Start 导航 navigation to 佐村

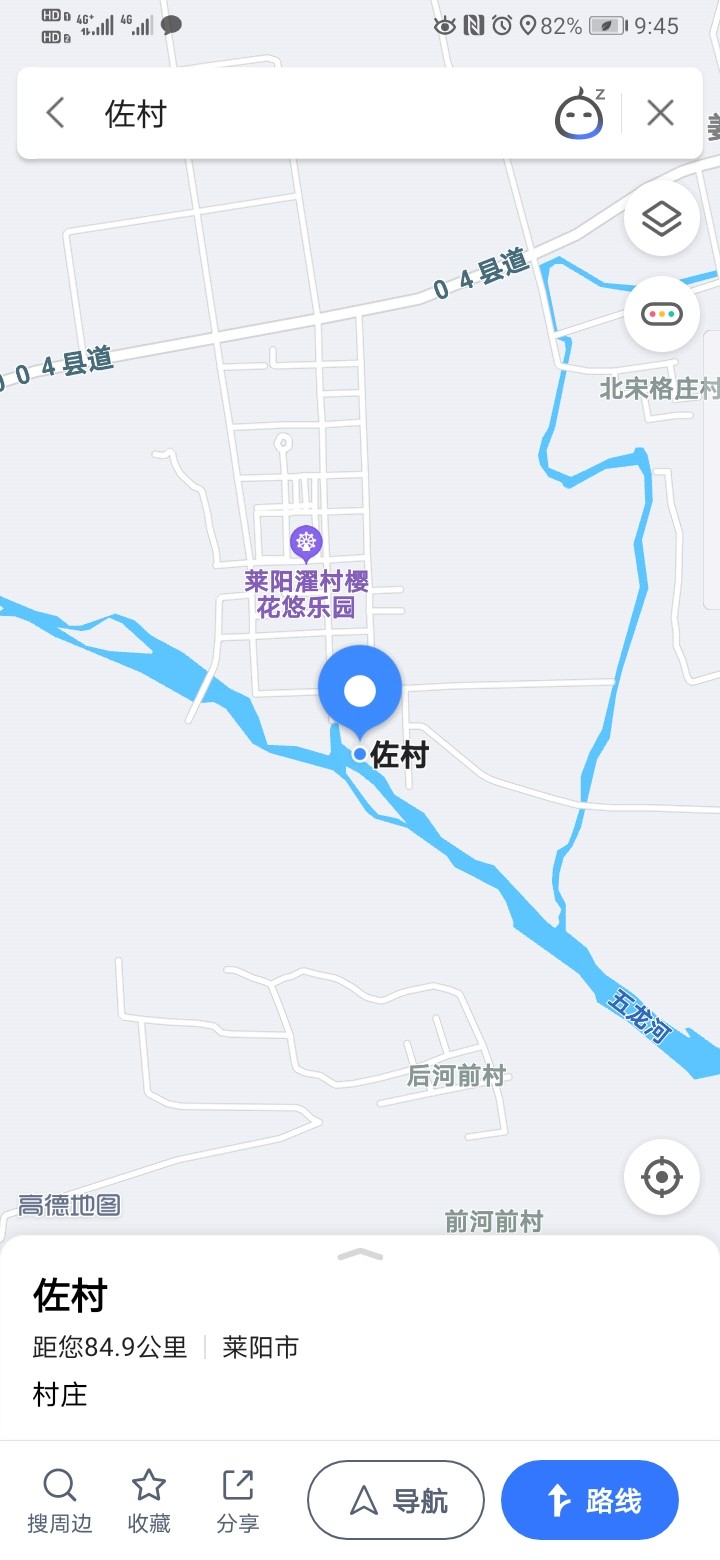coord(395,1499)
